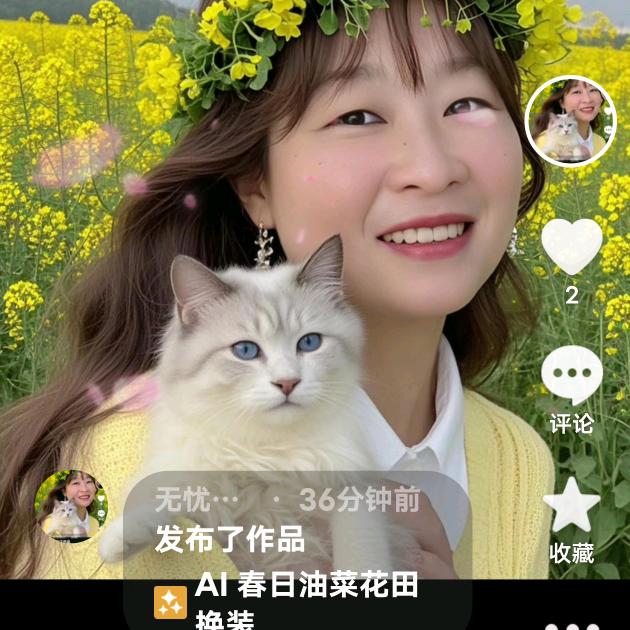Screen dimensions: 630x630
Task: Add video to favorites via 收藏 star
Action: click(x=571, y=505)
